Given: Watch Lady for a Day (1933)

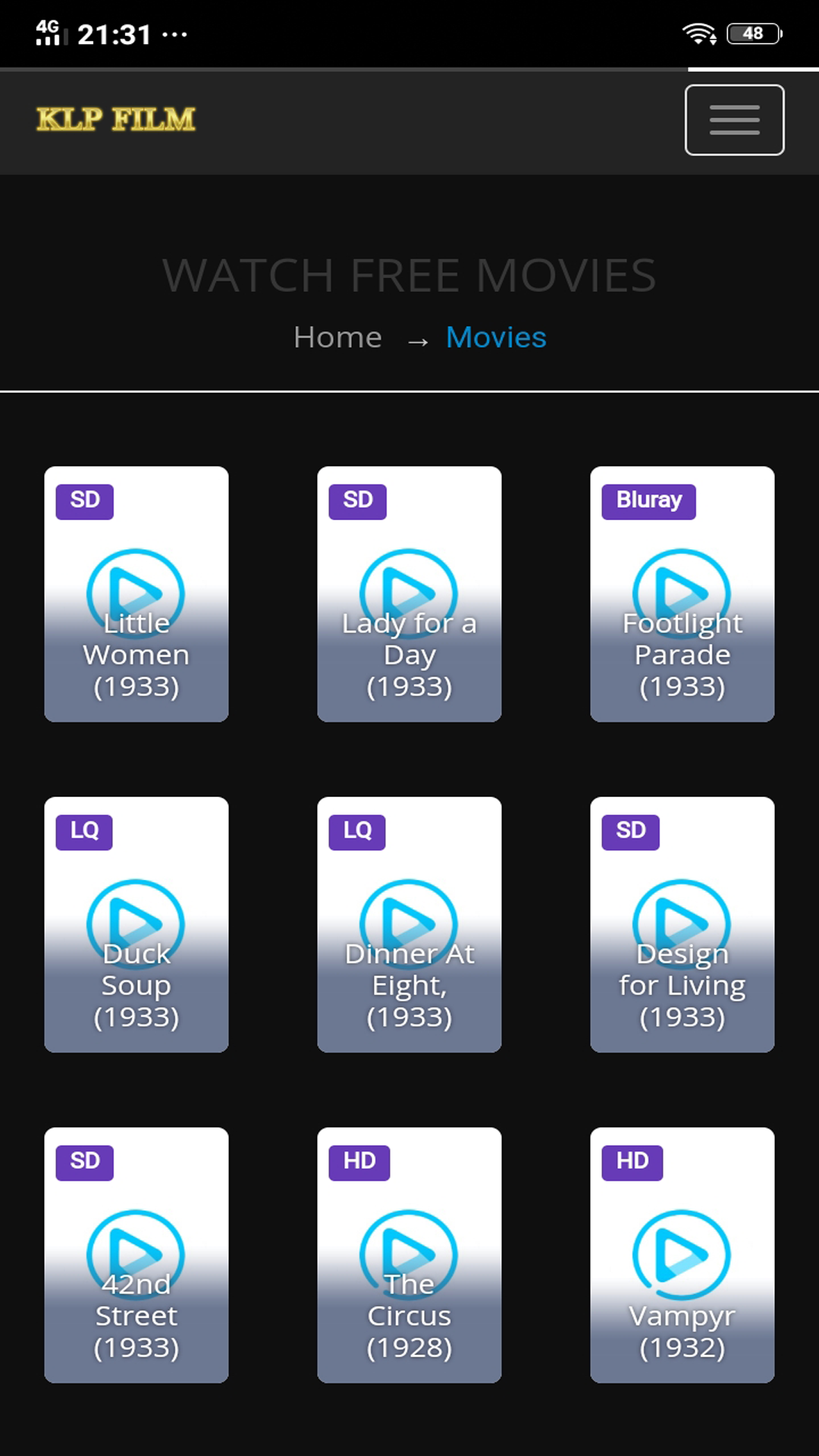Looking at the screenshot, I should pyautogui.click(x=409, y=594).
